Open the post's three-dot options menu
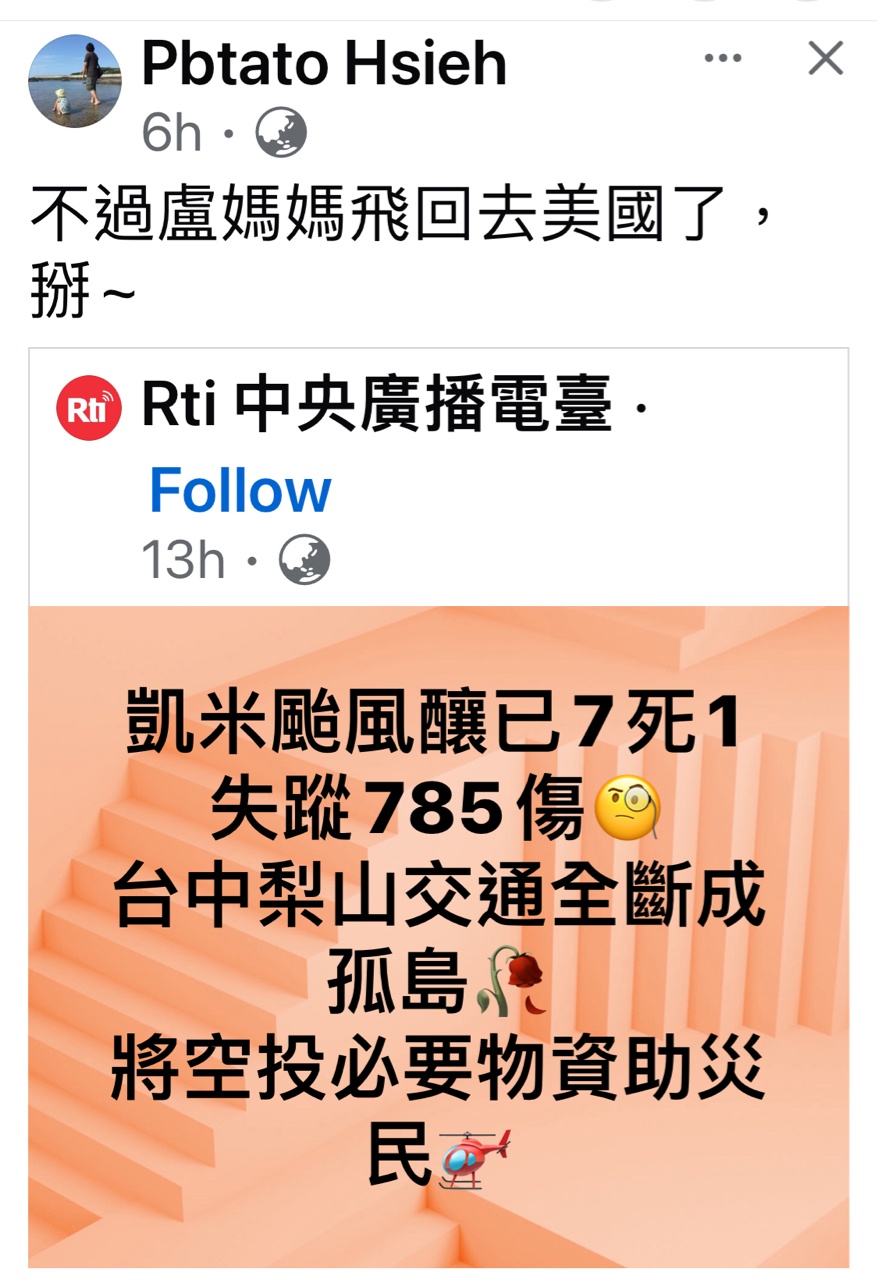 point(723,59)
